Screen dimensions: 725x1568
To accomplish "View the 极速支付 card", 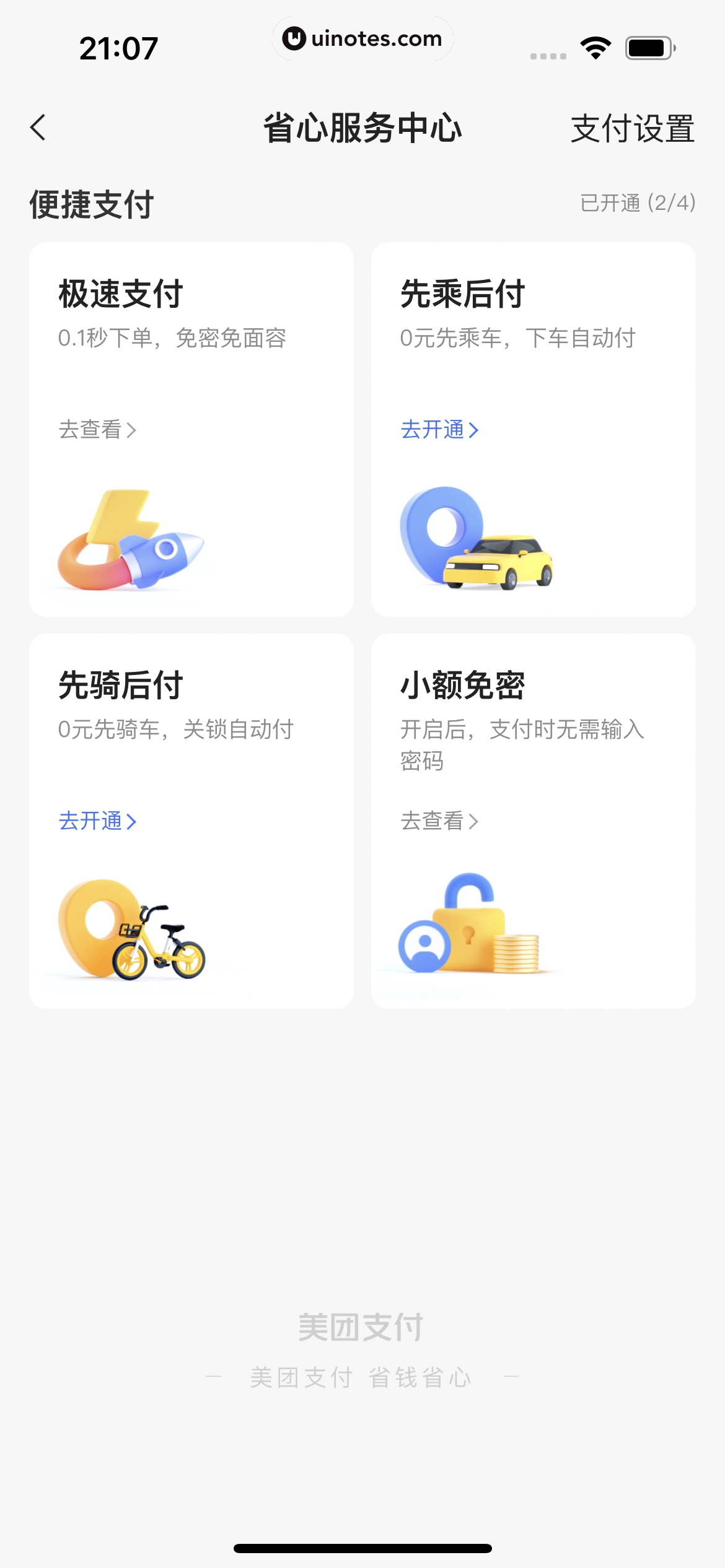I will (191, 429).
